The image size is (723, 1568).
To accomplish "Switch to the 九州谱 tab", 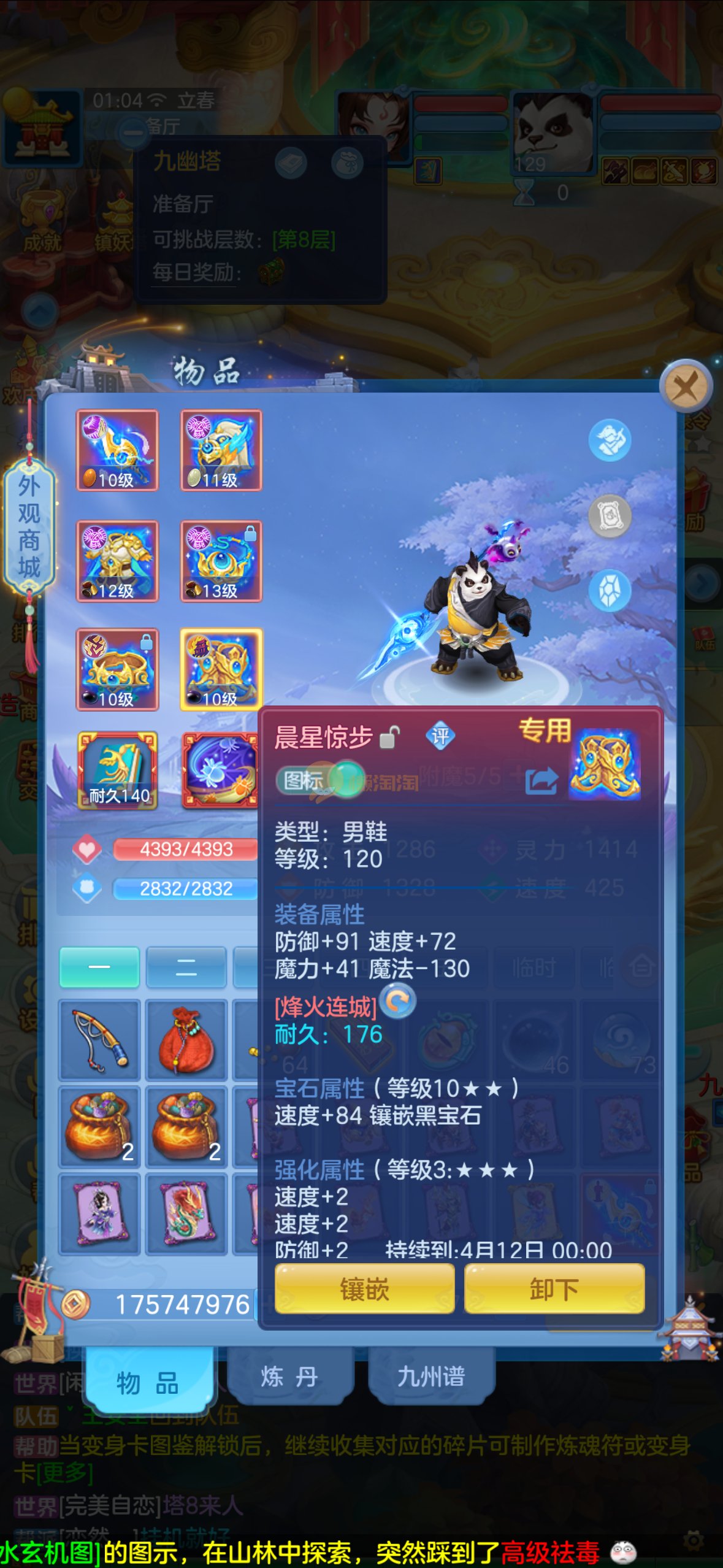I will coord(431,1376).
